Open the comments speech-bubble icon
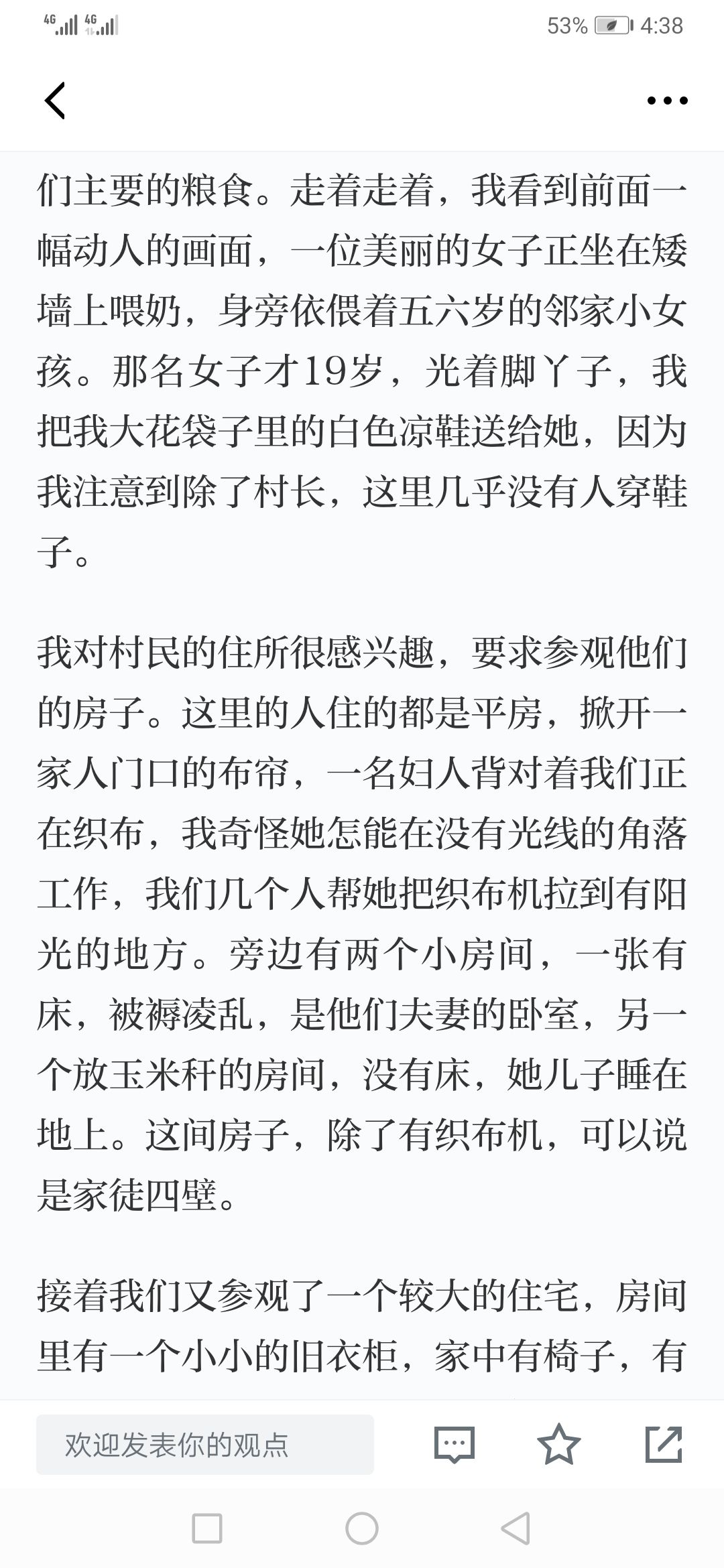Viewport: 724px width, 1568px height. (x=455, y=1444)
